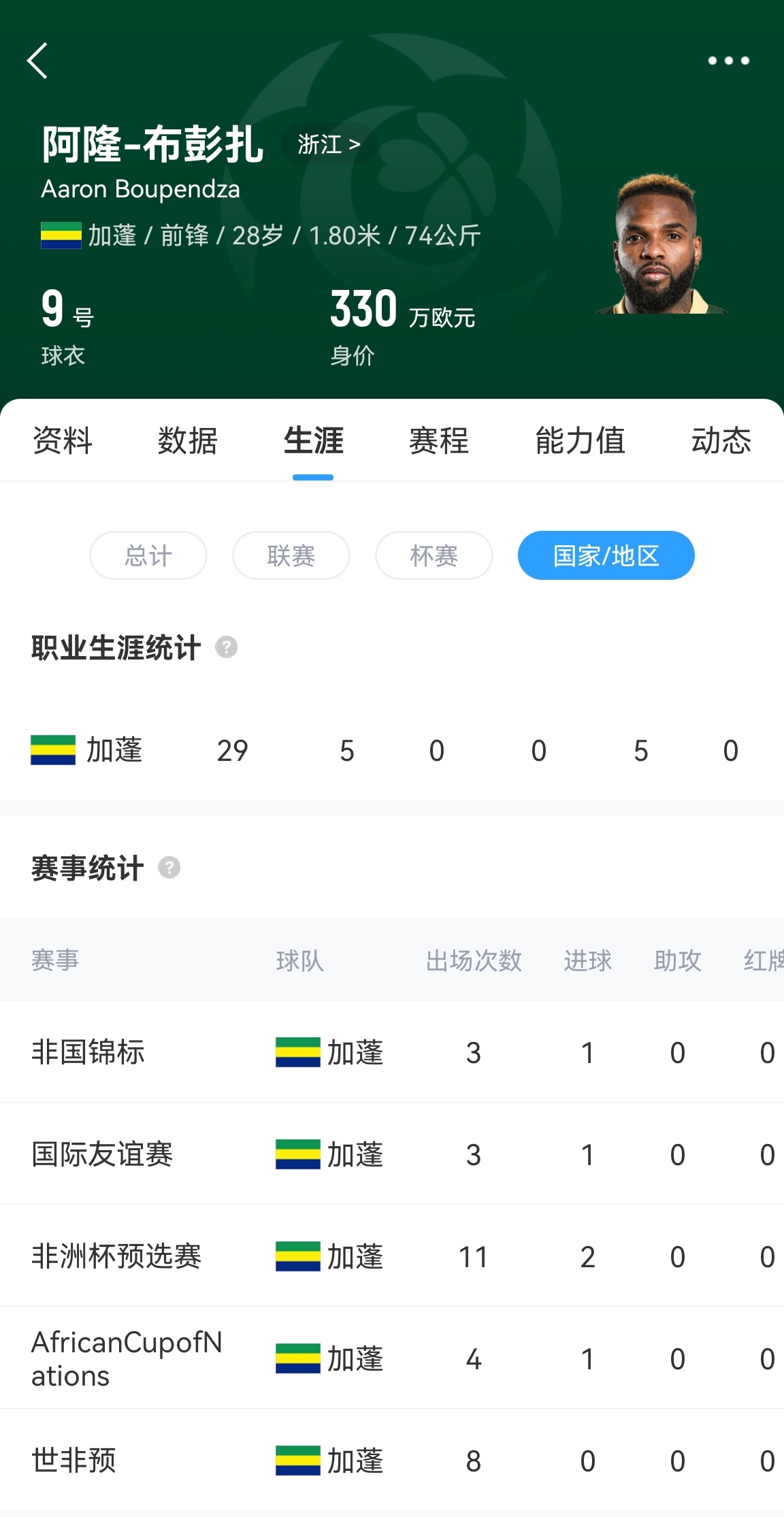This screenshot has width=784, height=1517.
Task: Tap the help icon beside 职业生涯统计
Action: [227, 647]
